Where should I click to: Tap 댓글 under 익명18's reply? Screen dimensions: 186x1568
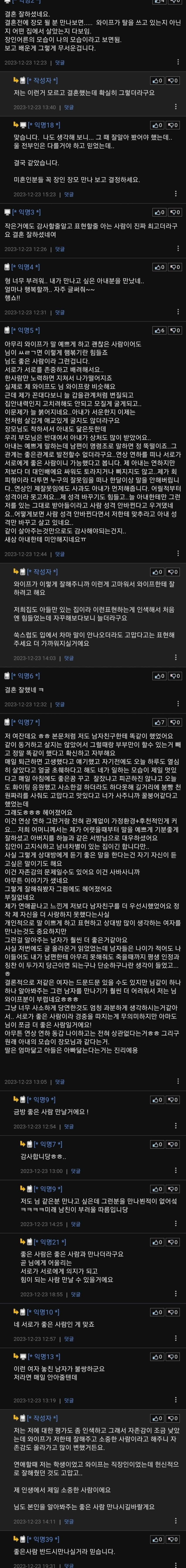click(x=69, y=195)
